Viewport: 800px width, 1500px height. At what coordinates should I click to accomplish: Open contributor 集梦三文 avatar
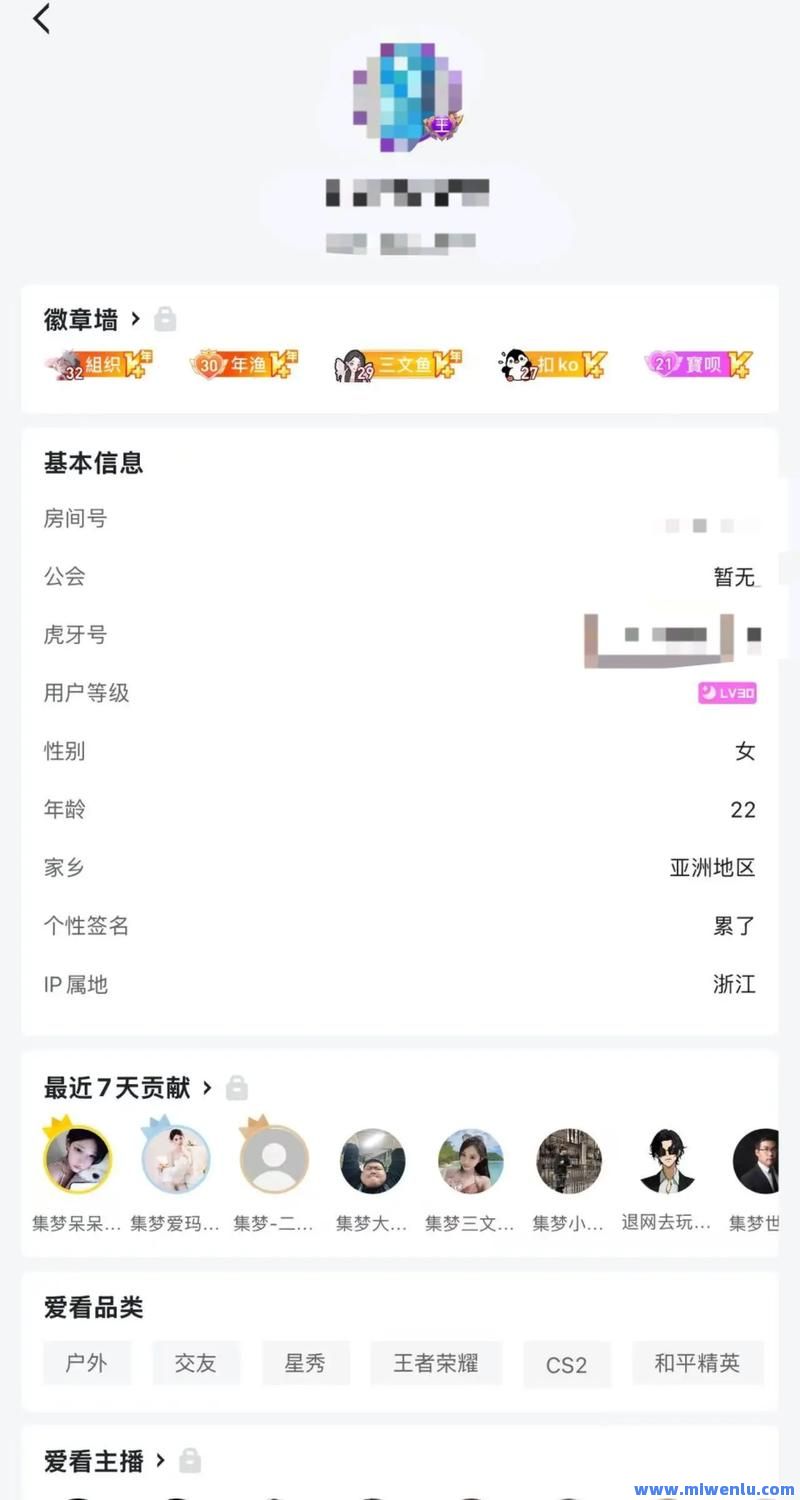point(471,1161)
